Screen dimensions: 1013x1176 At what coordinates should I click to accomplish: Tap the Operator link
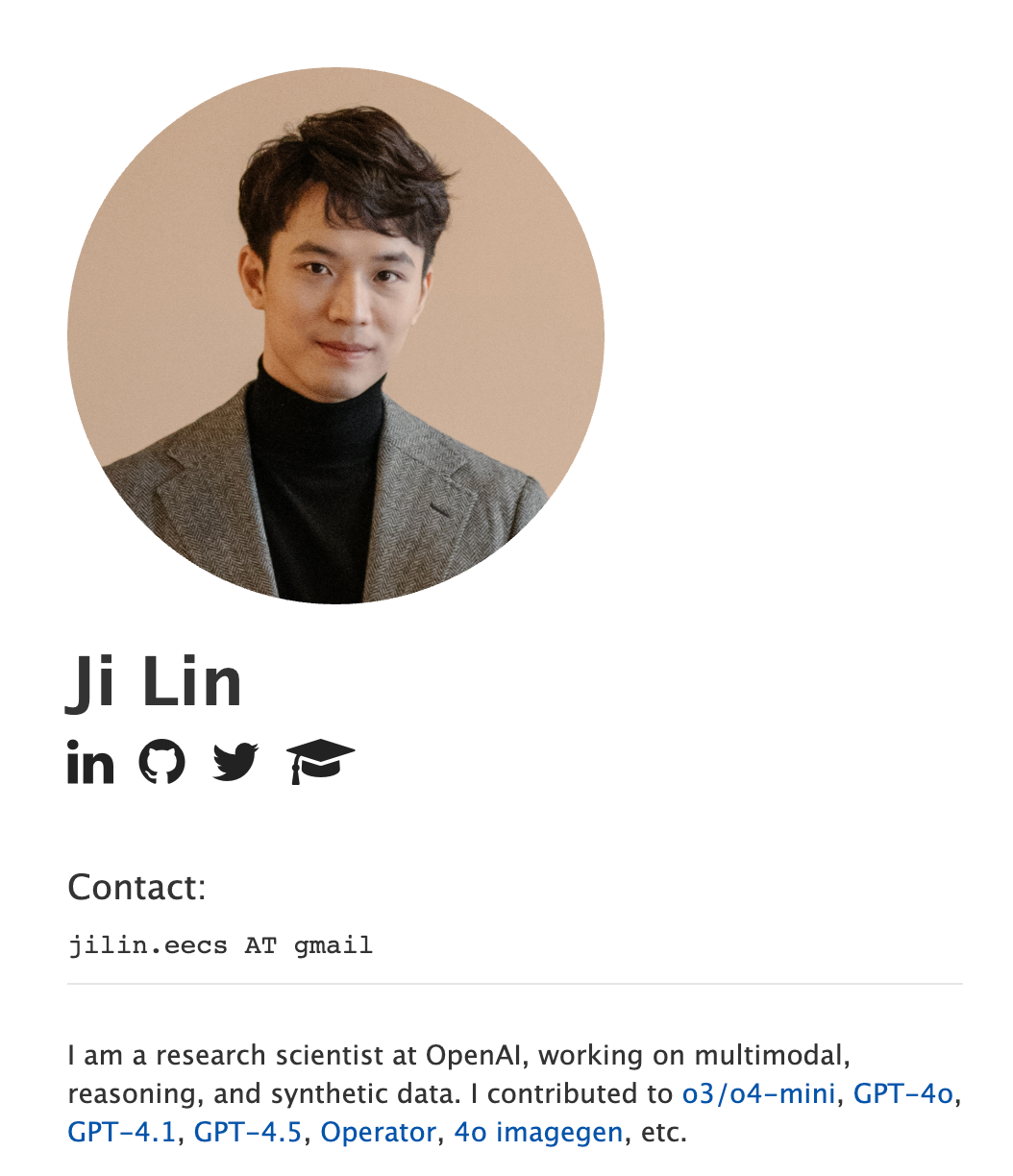[379, 1133]
